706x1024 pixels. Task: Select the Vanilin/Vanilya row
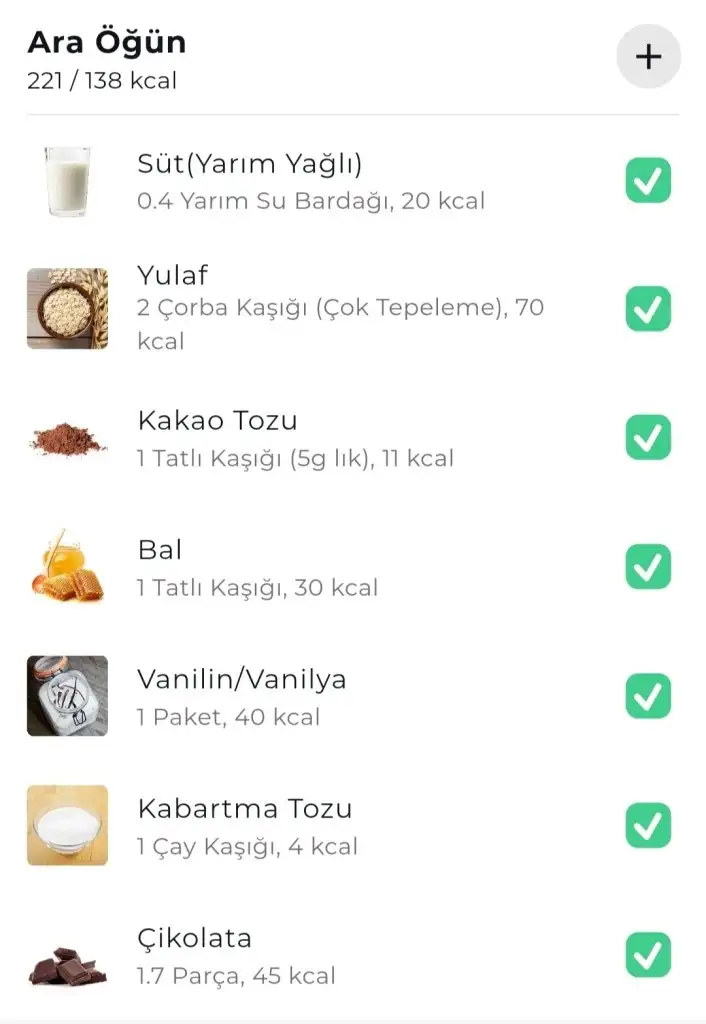241,696
